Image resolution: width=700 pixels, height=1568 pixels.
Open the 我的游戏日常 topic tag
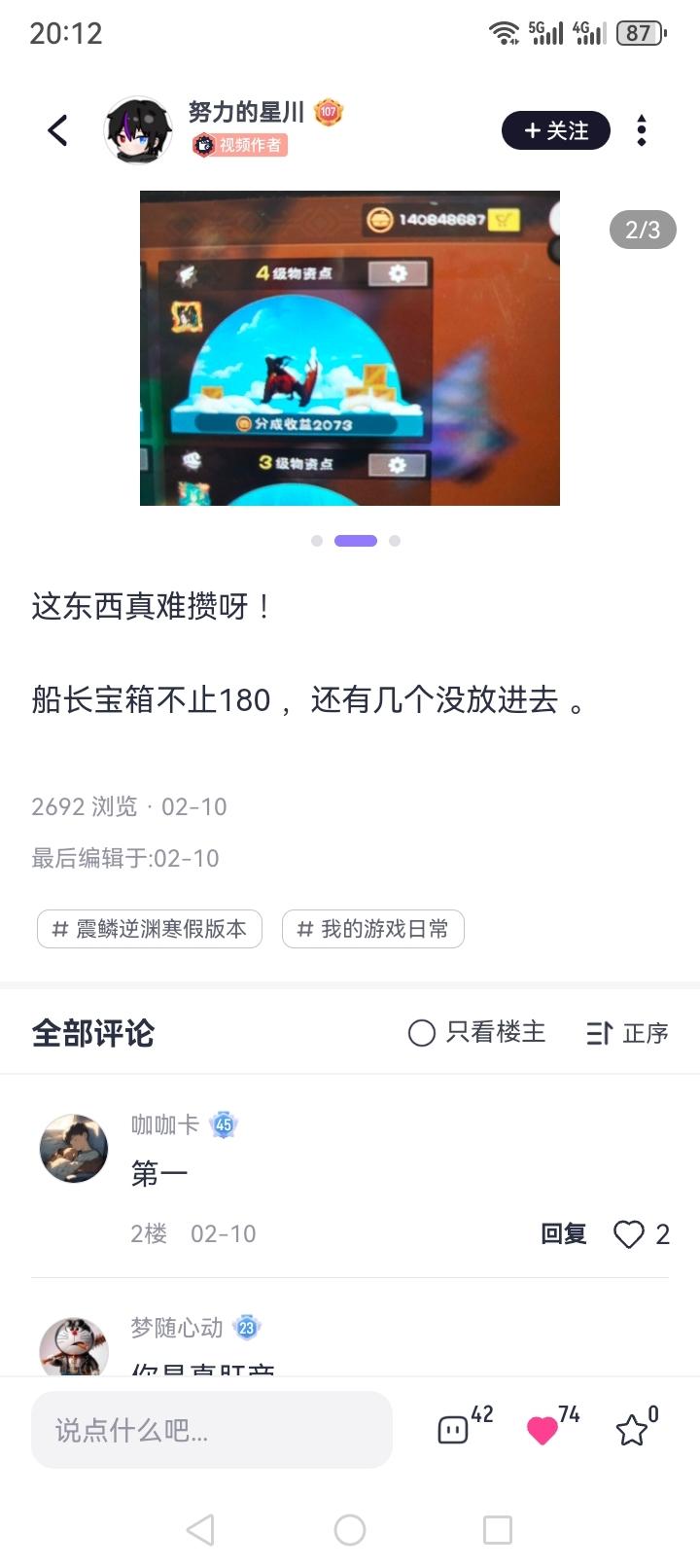(372, 929)
